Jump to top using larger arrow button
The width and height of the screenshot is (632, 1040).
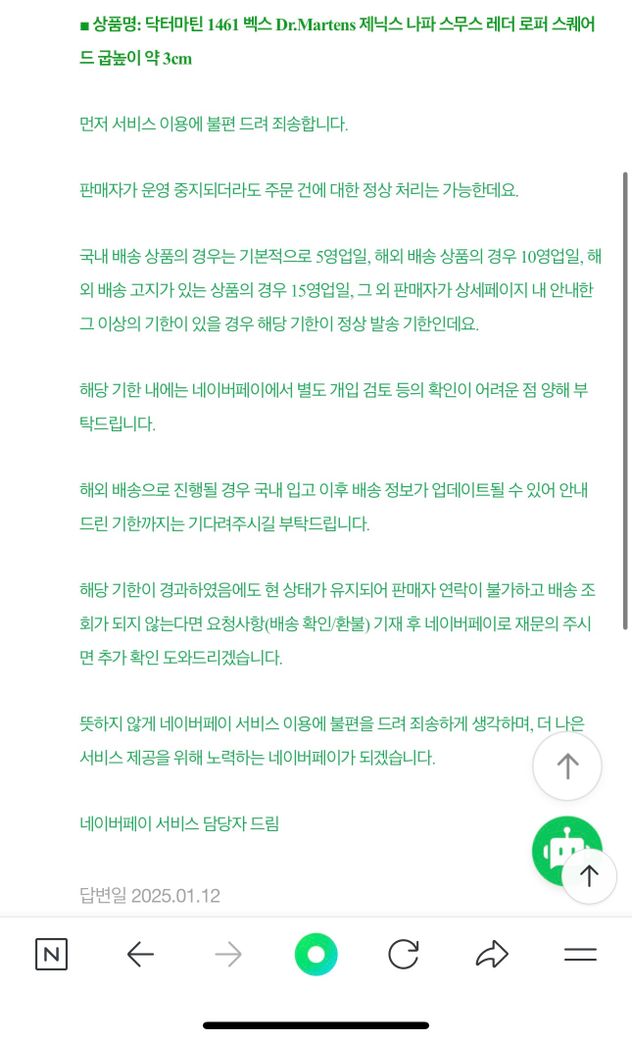[x=567, y=766]
